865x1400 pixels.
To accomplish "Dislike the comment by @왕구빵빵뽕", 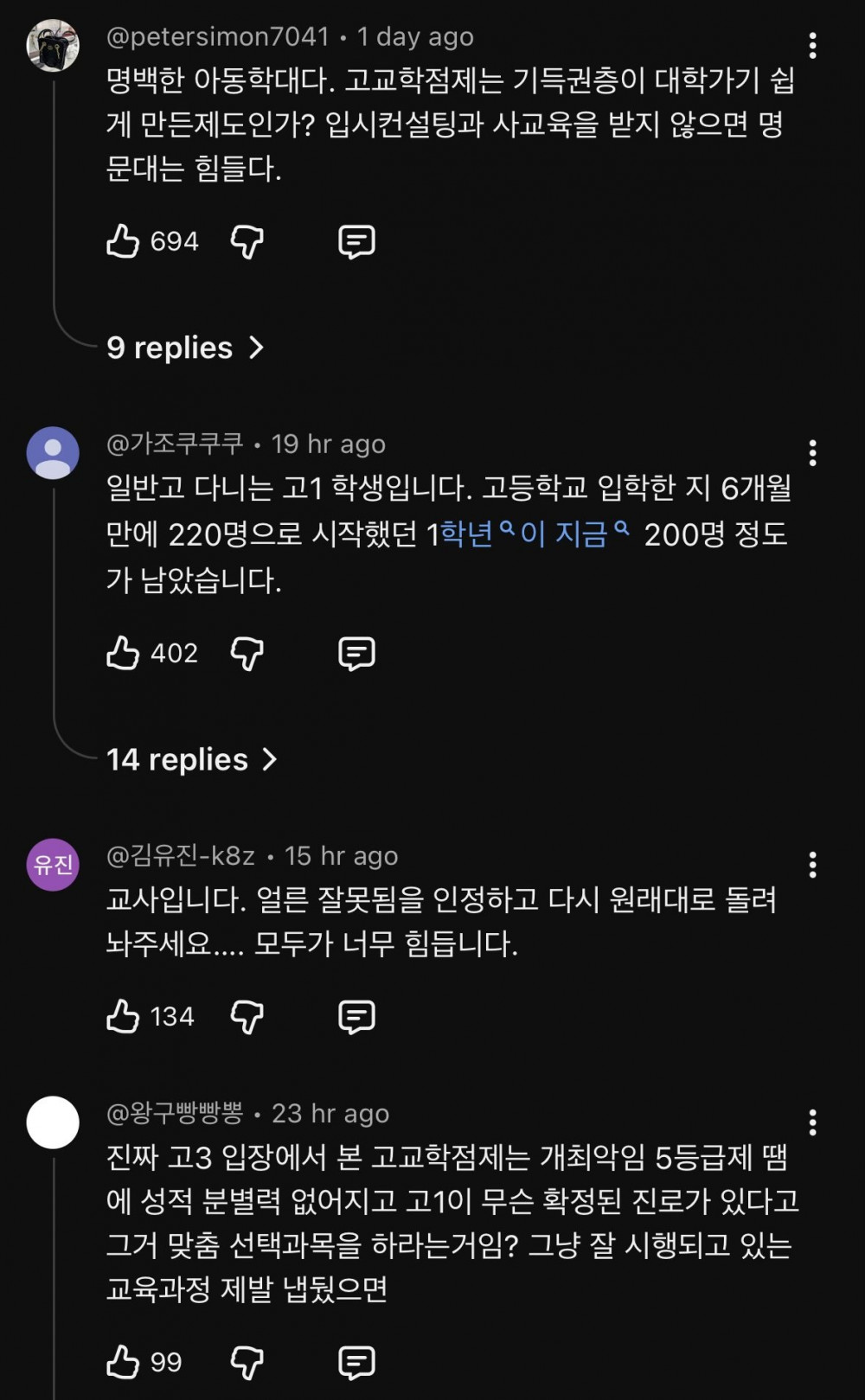I will [x=247, y=1363].
